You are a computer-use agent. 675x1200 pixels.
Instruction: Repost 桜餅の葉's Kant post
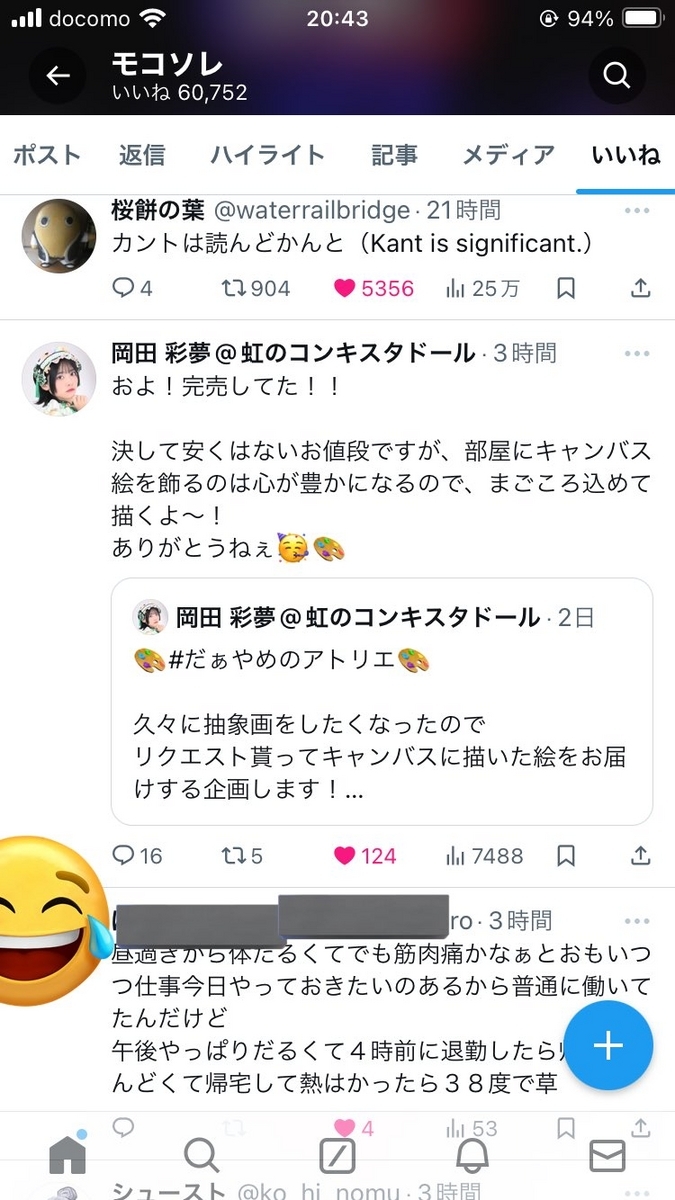coord(255,289)
